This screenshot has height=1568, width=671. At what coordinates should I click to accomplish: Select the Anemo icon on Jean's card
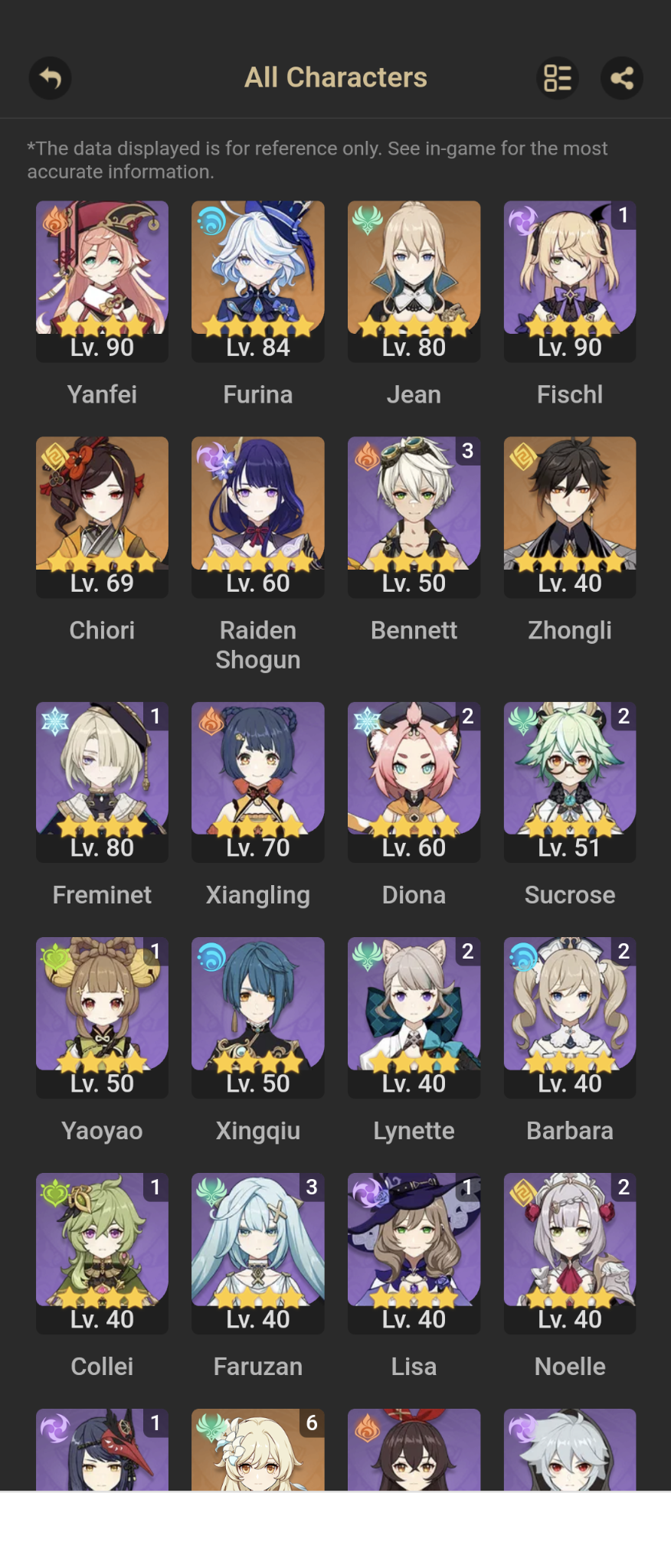click(x=365, y=221)
